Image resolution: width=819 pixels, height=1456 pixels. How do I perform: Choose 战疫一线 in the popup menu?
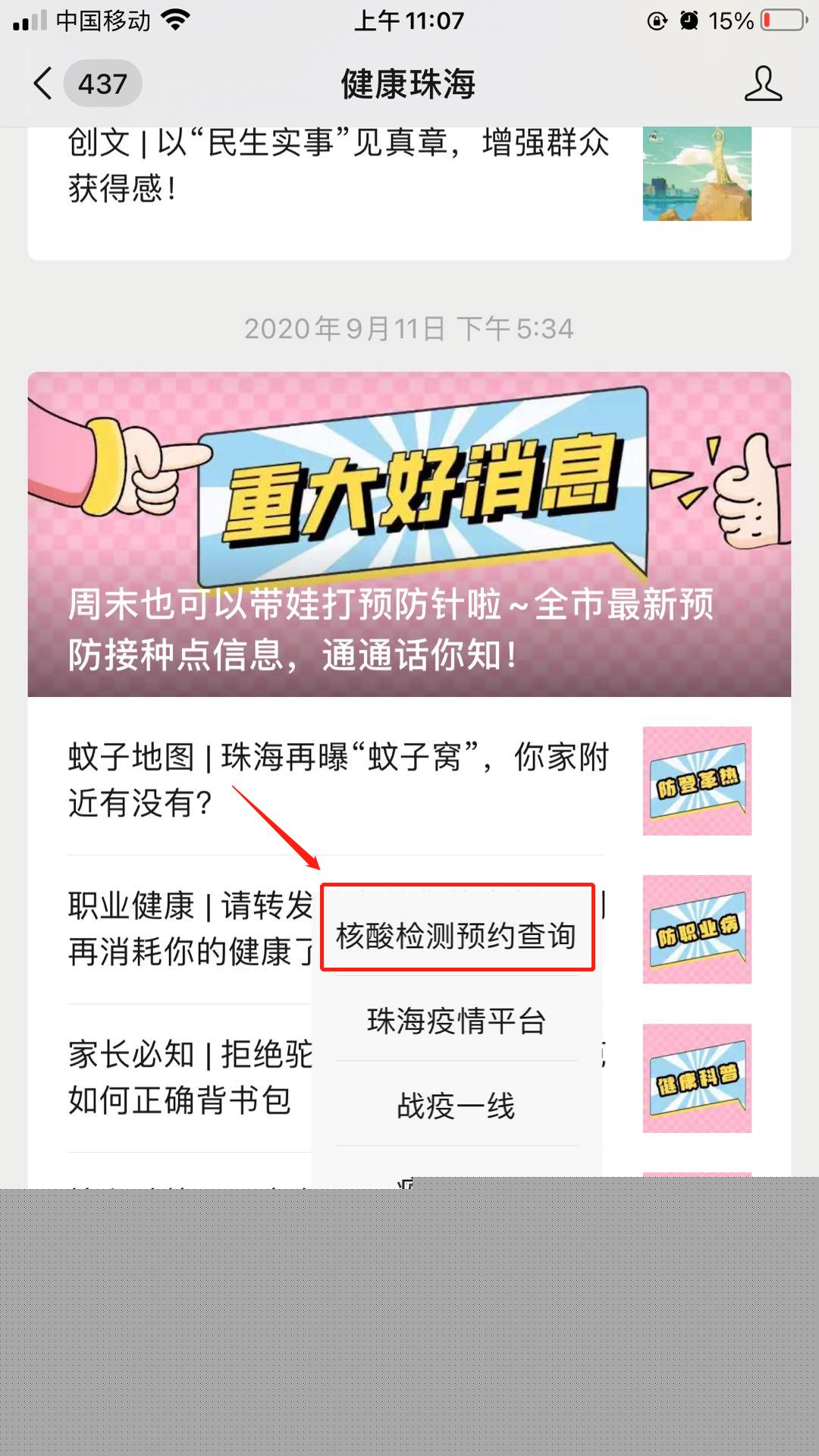click(457, 1105)
